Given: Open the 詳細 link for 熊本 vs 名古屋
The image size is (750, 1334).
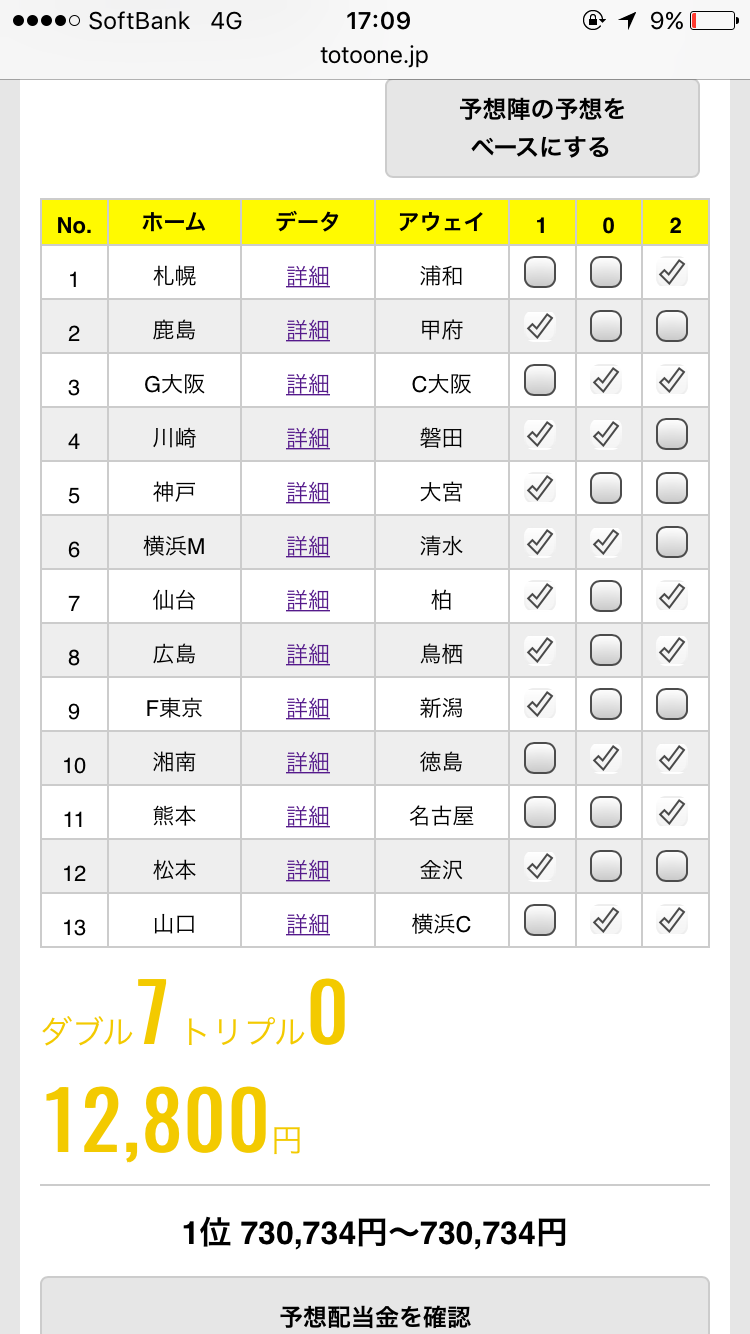Looking at the screenshot, I should pyautogui.click(x=308, y=816).
